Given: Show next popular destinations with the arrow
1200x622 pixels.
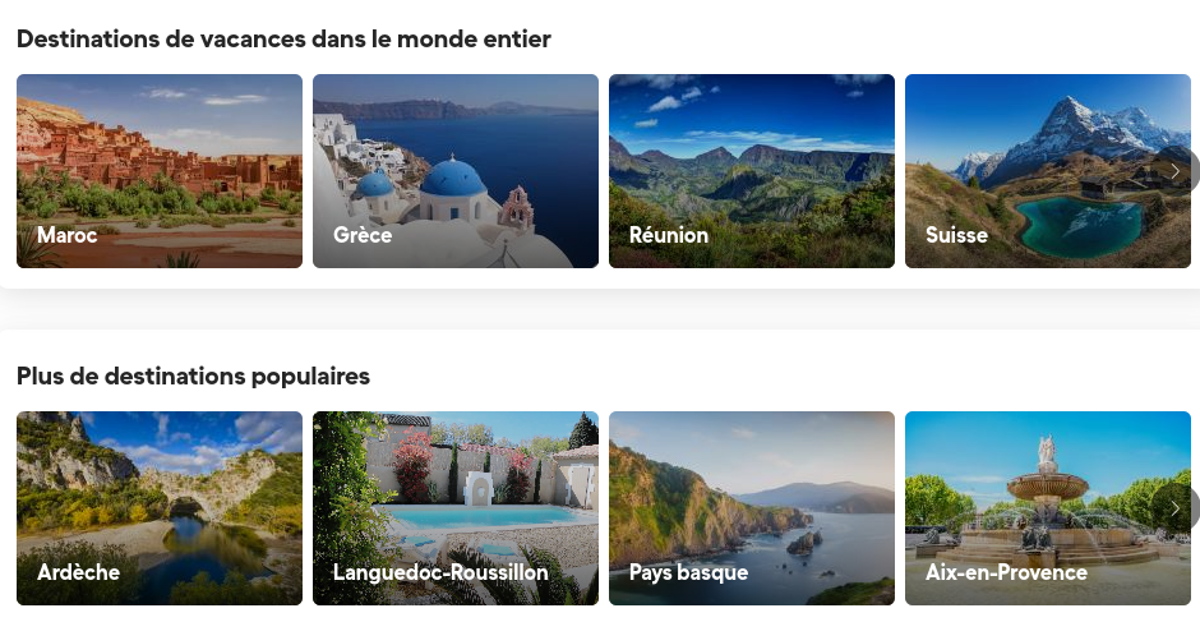Looking at the screenshot, I should (x=1175, y=508).
